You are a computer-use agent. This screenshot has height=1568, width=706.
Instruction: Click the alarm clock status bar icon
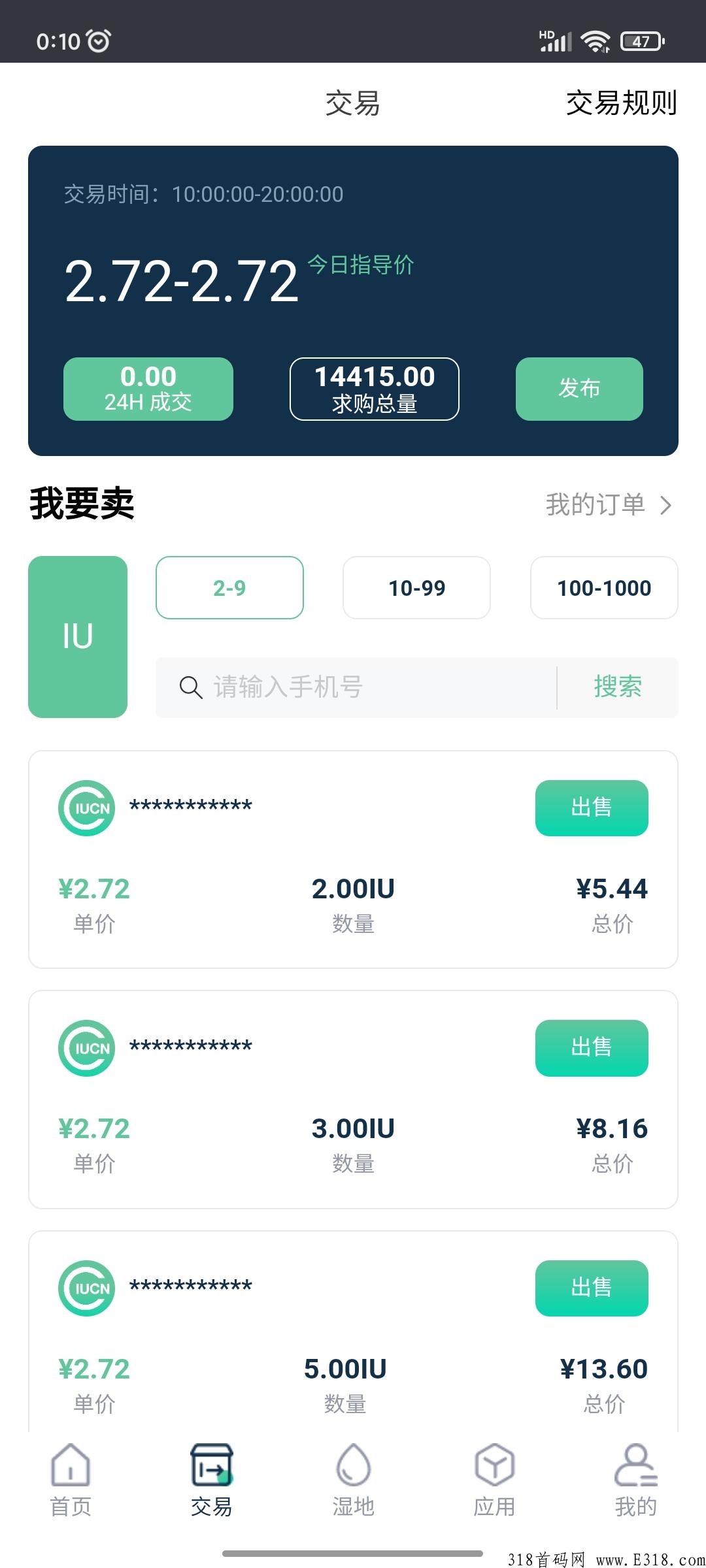[x=97, y=39]
